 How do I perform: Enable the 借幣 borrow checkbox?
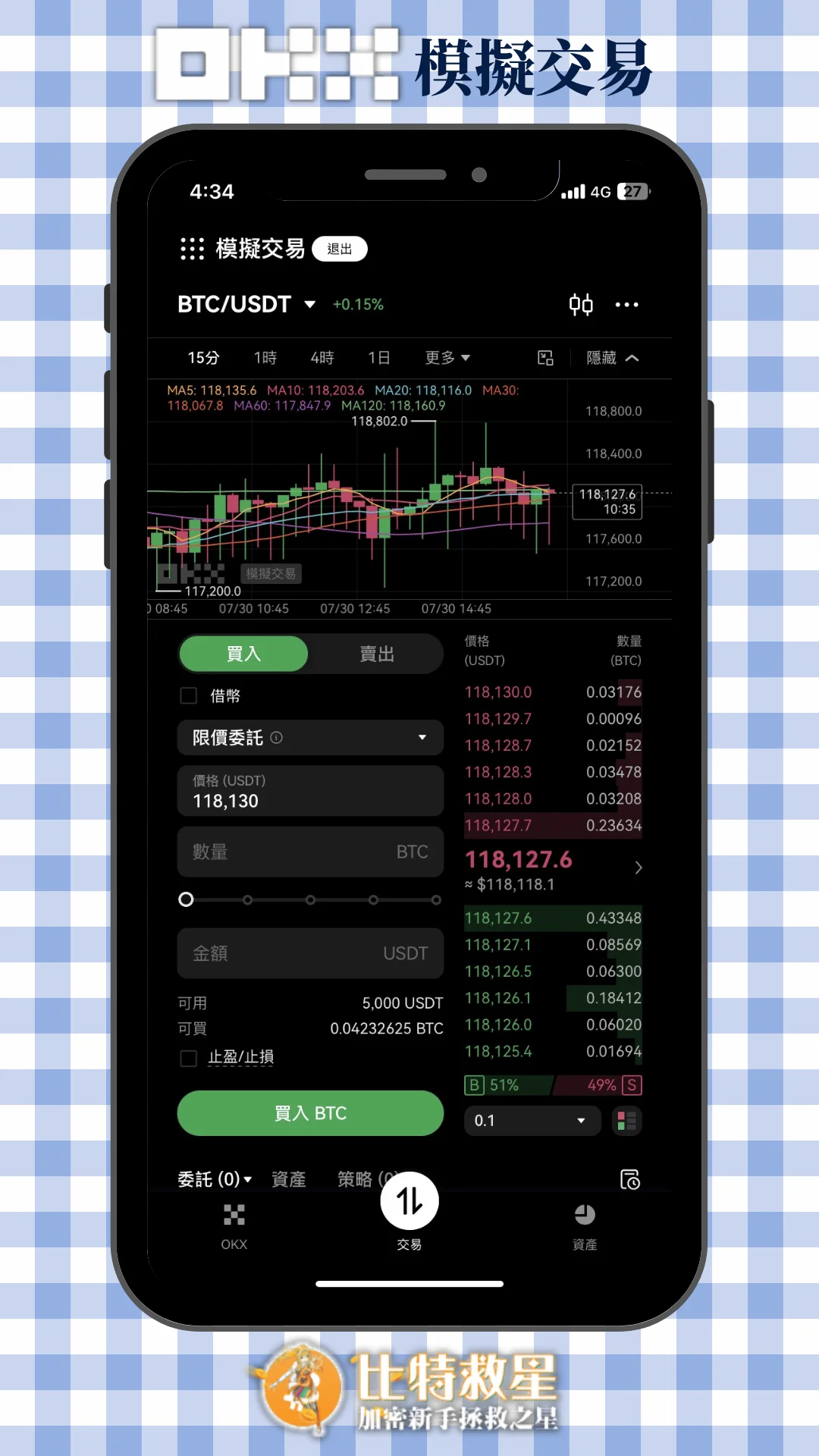188,695
